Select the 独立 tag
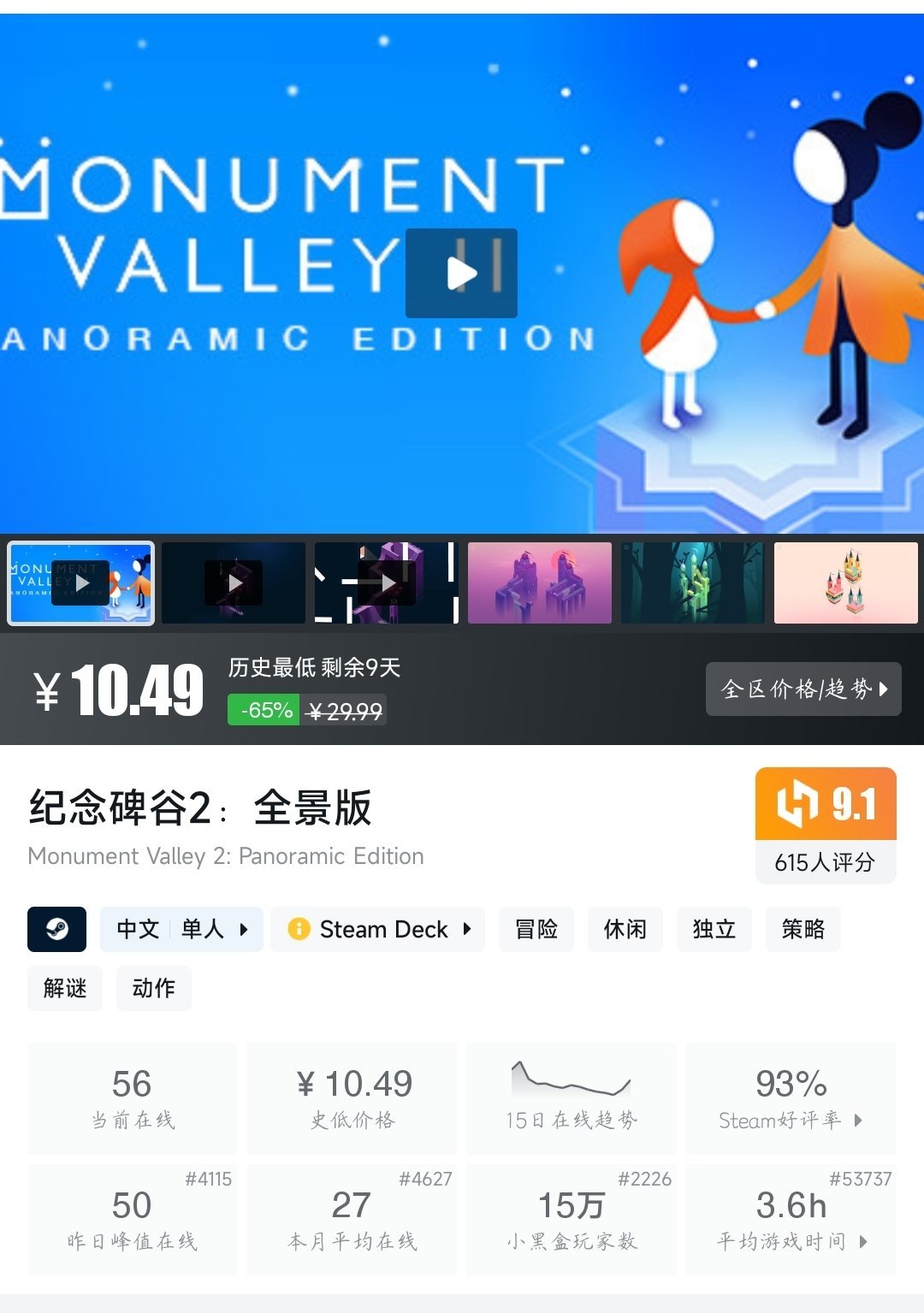This screenshot has width=924, height=1313. point(714,929)
